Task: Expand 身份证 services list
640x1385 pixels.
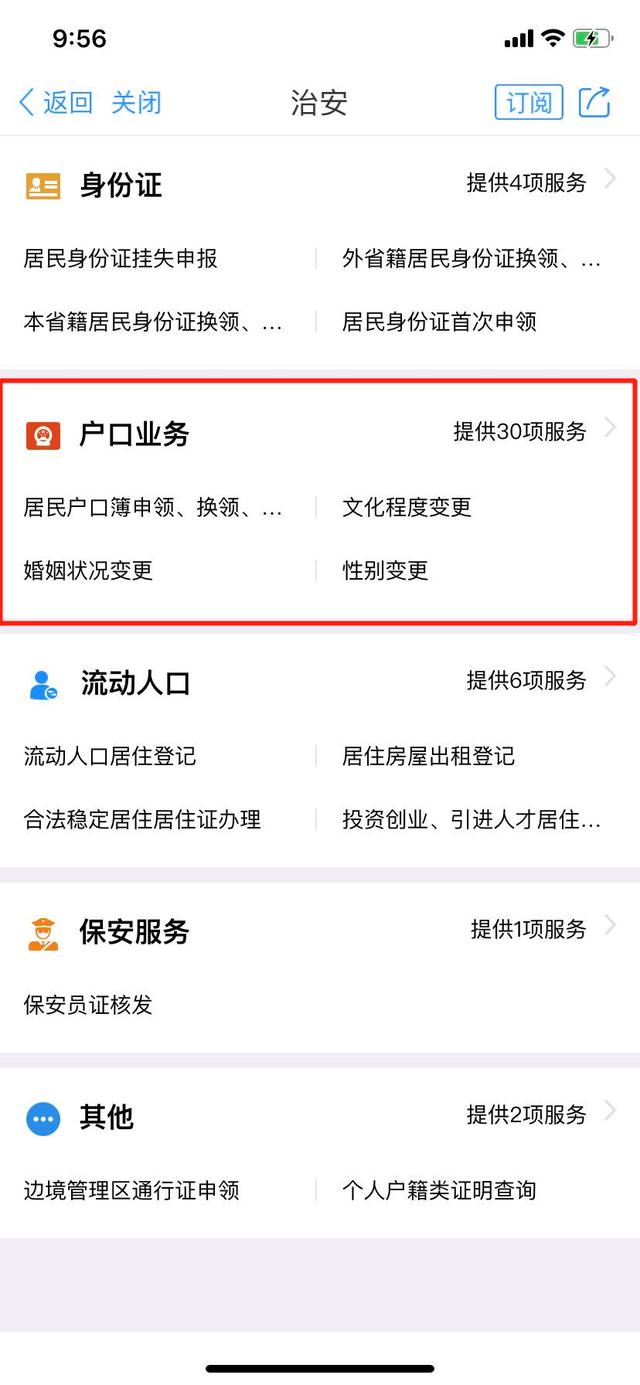Action: tap(540, 183)
